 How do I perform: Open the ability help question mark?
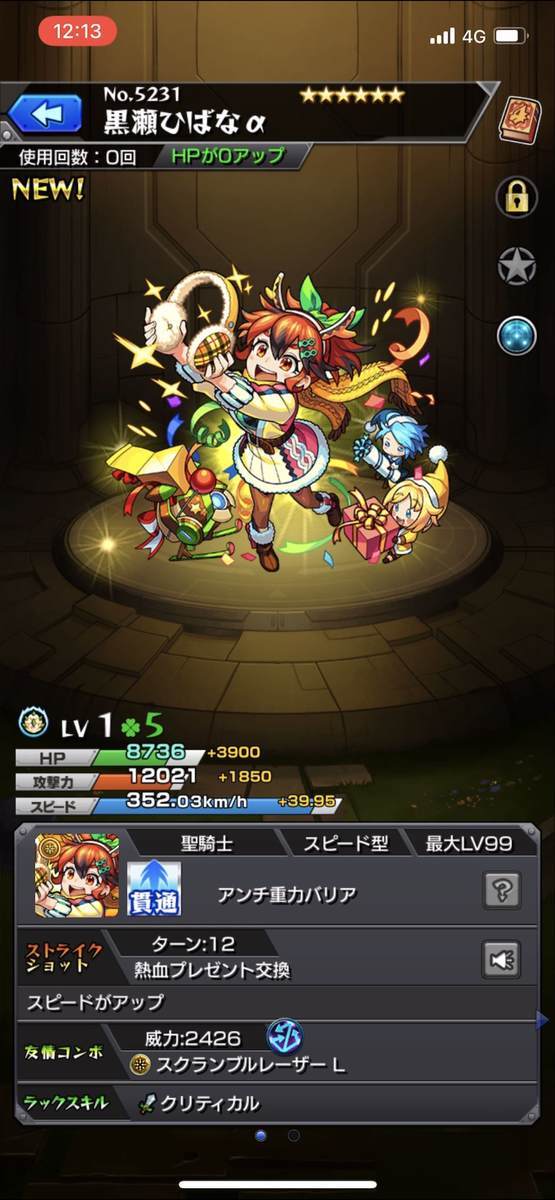click(x=501, y=889)
